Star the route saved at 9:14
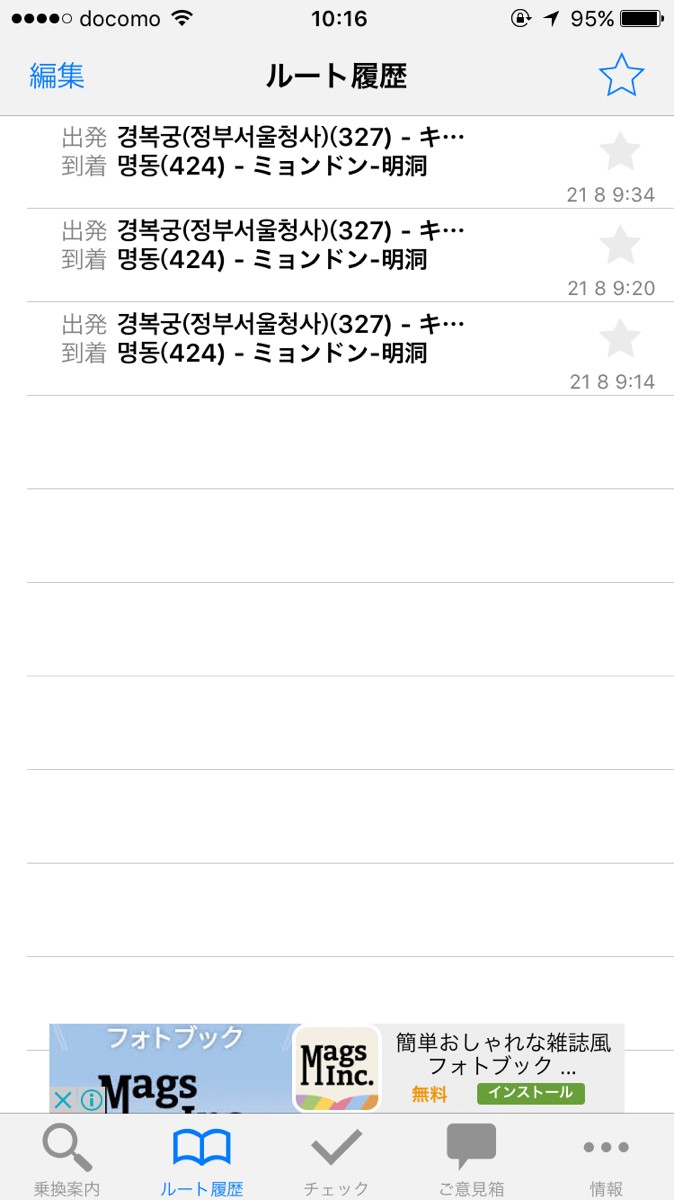 coord(620,338)
